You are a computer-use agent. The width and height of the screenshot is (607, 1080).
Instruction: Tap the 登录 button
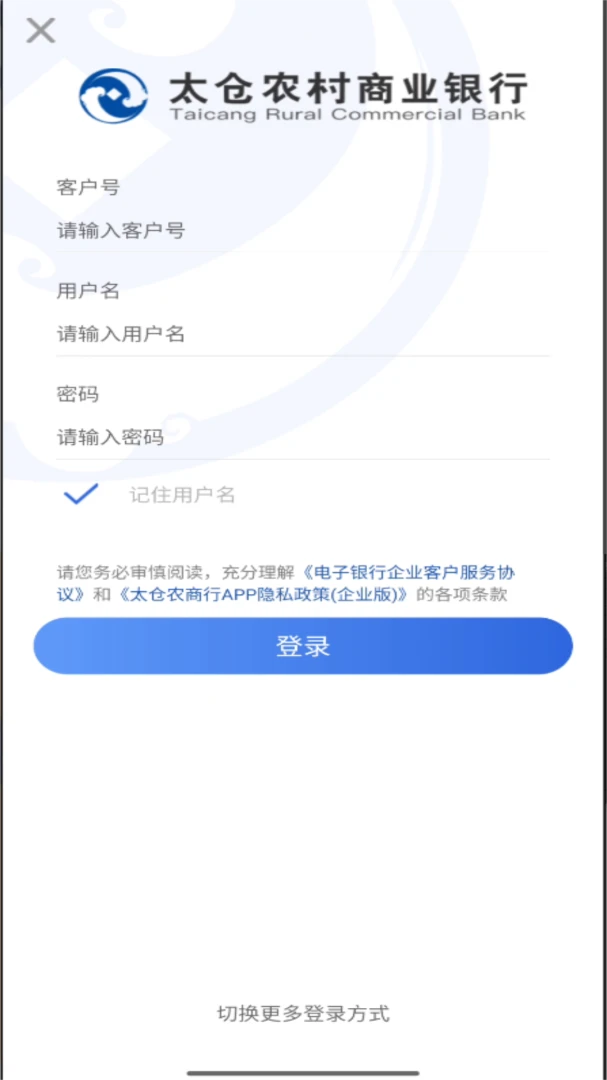tap(303, 646)
